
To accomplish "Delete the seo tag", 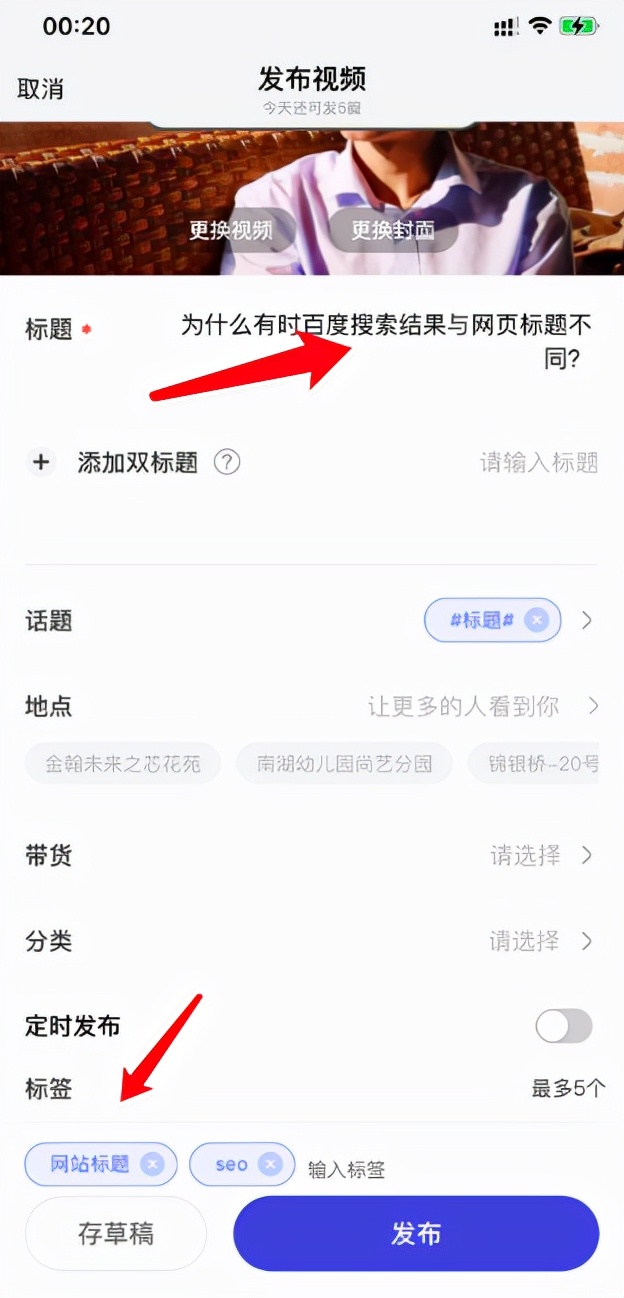I will click(270, 1164).
